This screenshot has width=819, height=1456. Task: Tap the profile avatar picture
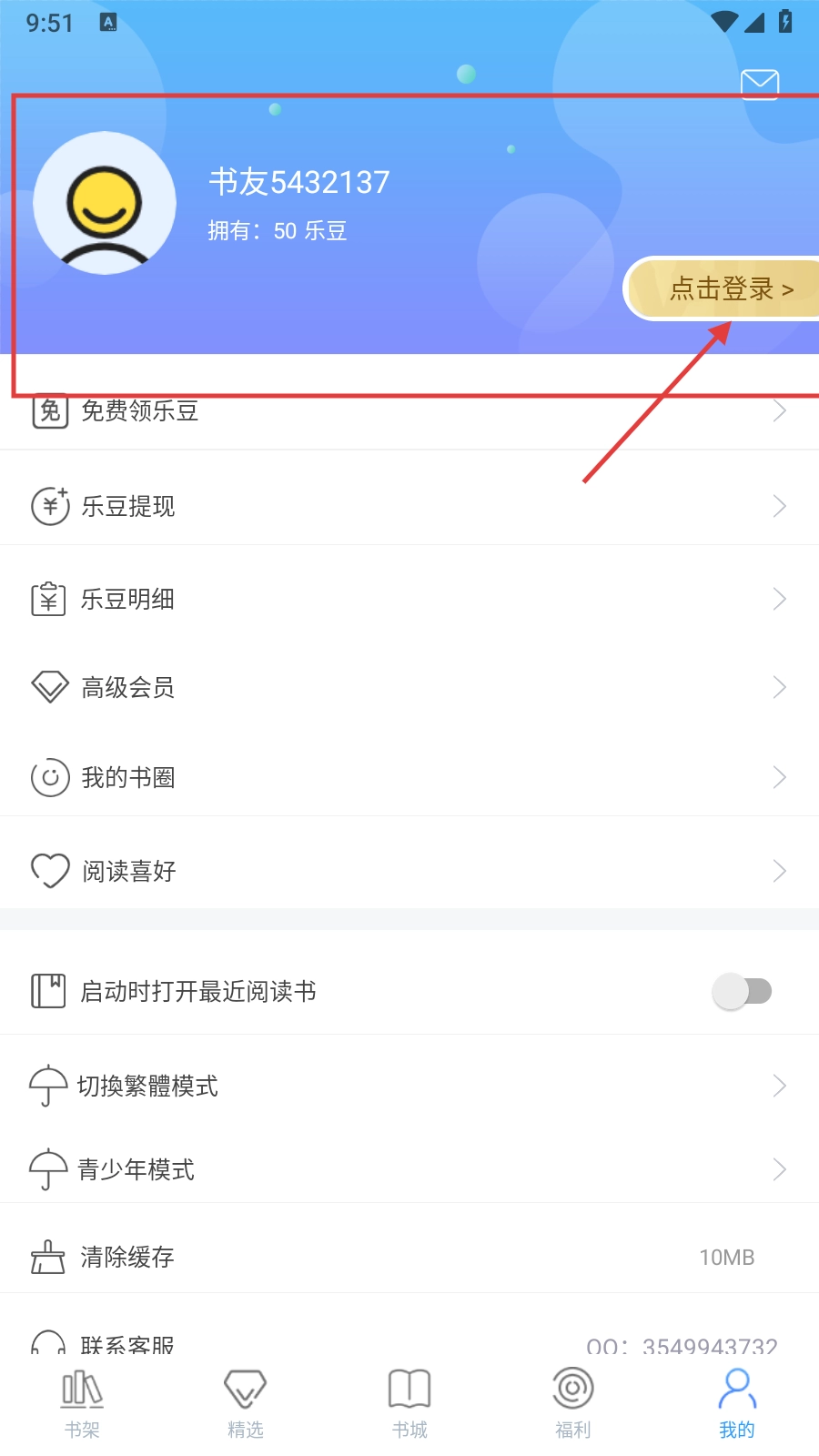(105, 203)
